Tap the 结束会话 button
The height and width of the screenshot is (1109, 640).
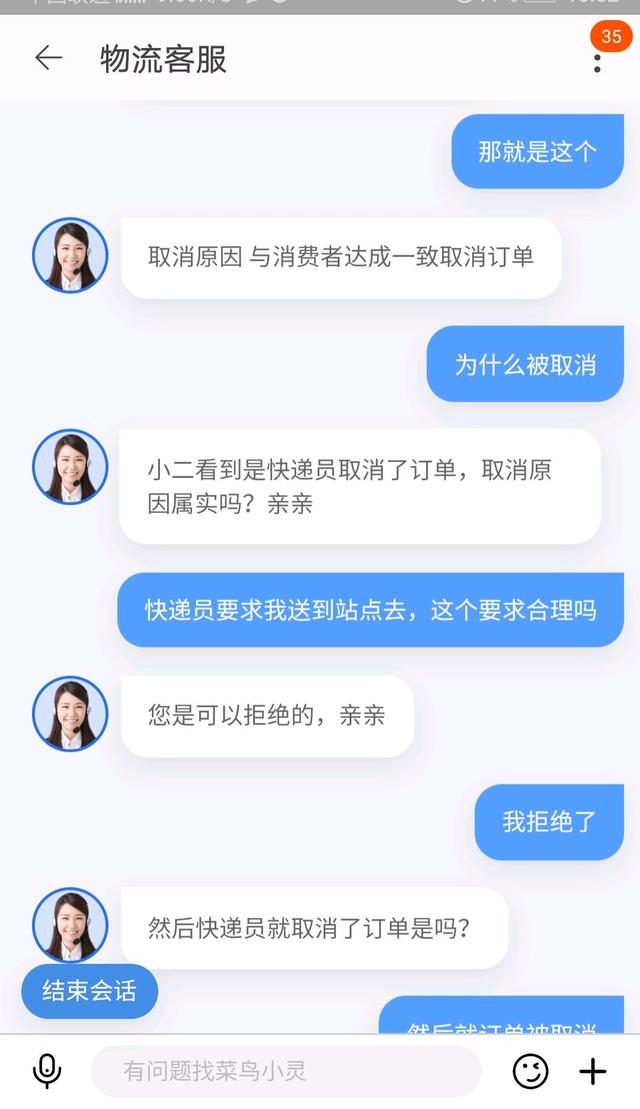89,991
